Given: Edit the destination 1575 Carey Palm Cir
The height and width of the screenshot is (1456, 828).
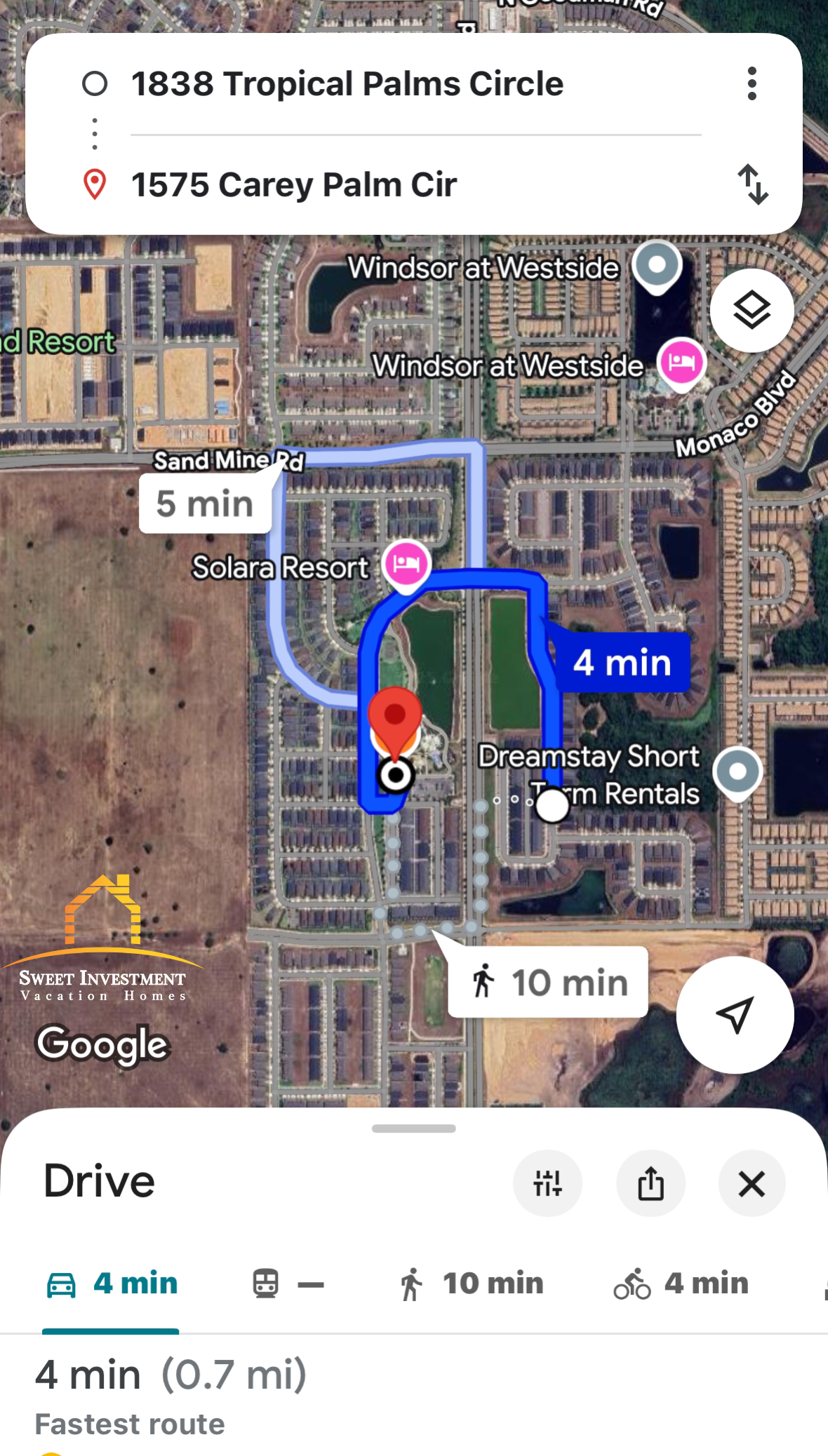Looking at the screenshot, I should point(295,185).
